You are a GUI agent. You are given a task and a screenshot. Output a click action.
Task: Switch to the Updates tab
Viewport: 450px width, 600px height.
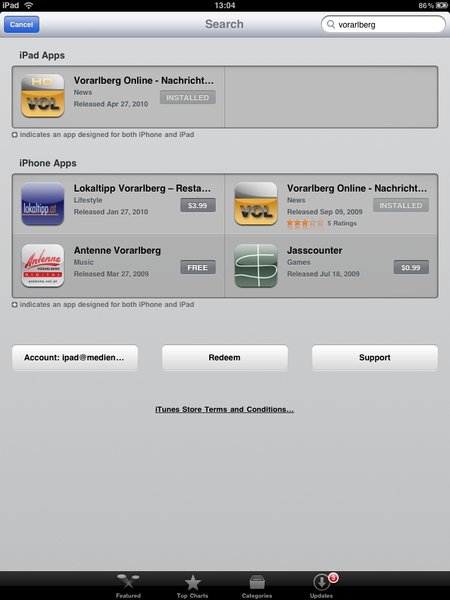click(321, 586)
